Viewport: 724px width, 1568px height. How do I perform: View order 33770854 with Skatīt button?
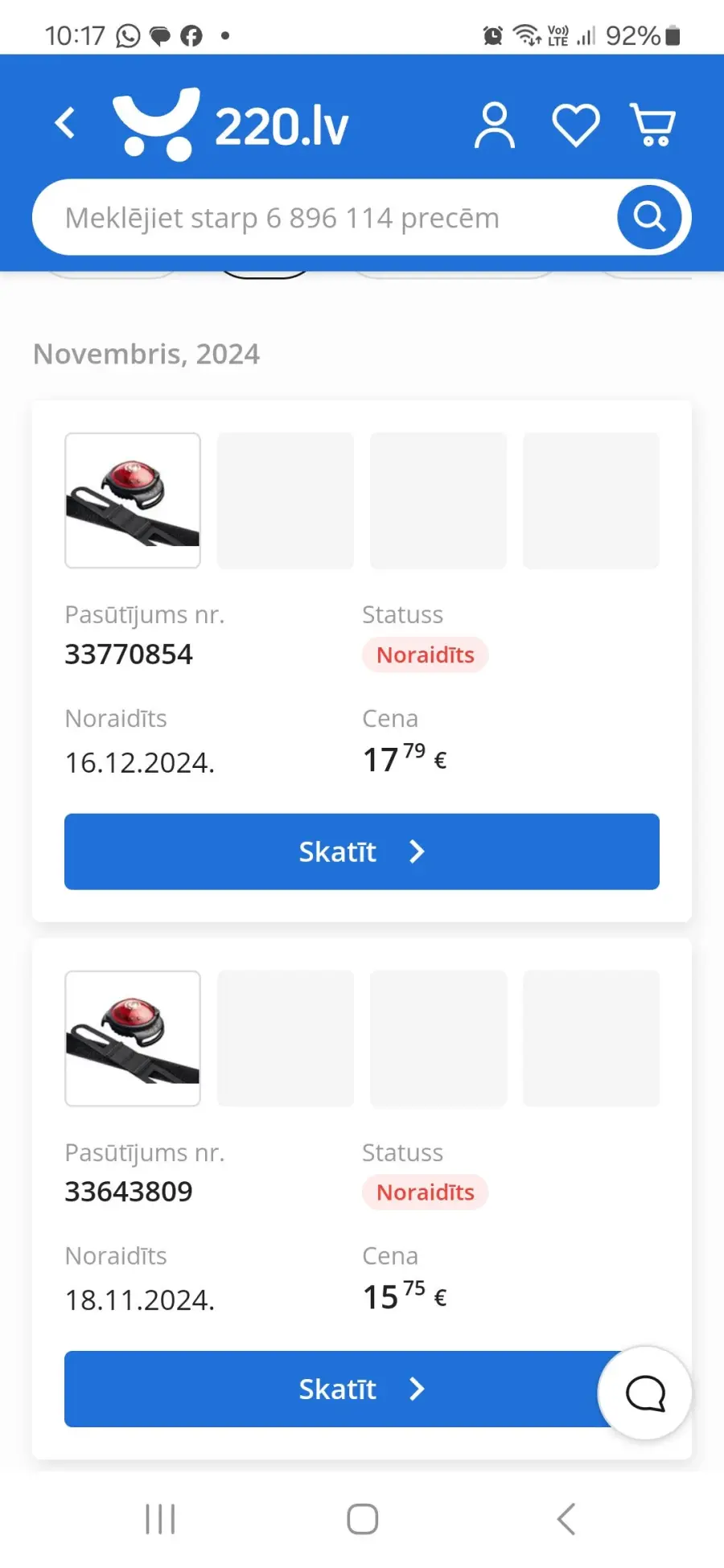click(362, 852)
